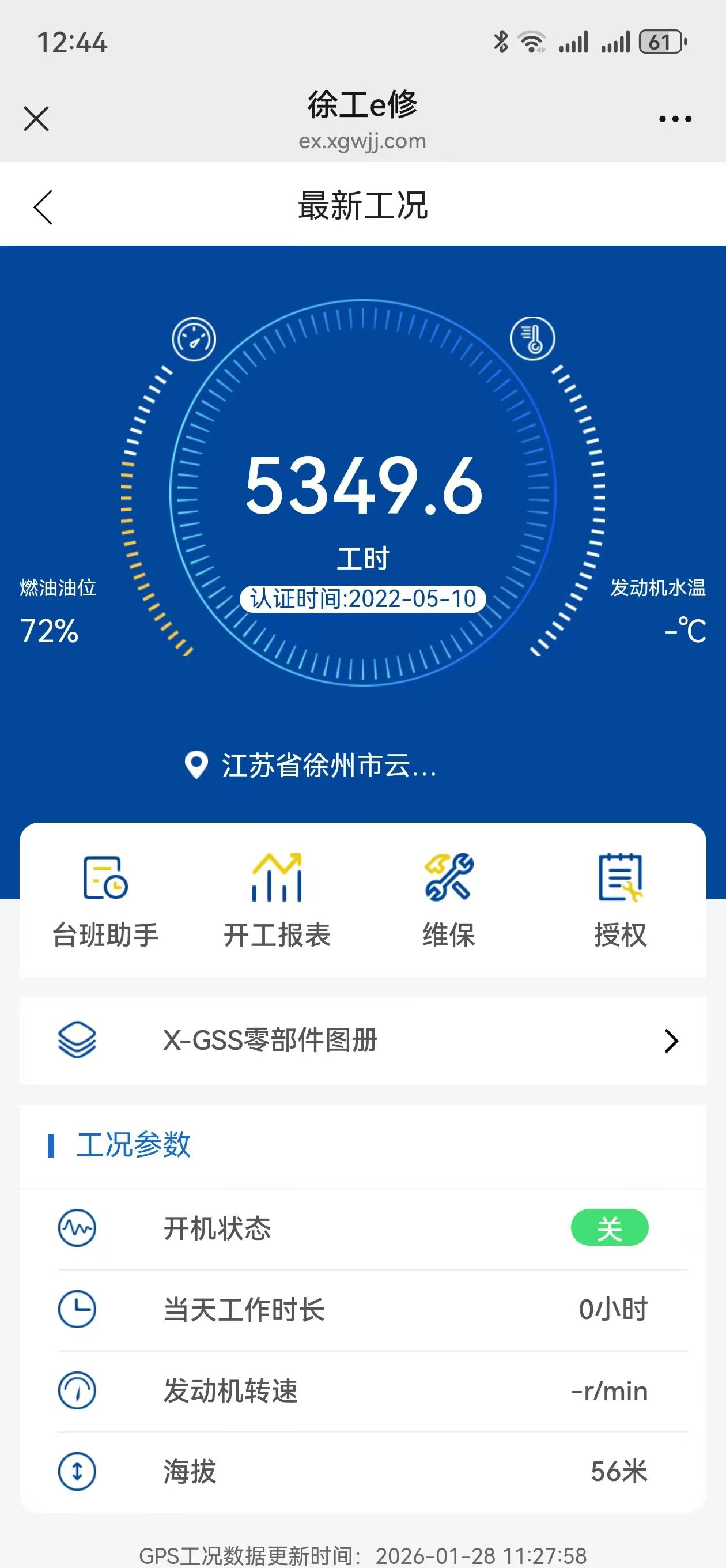Click the fuel gauge speedometer icon

tap(194, 339)
